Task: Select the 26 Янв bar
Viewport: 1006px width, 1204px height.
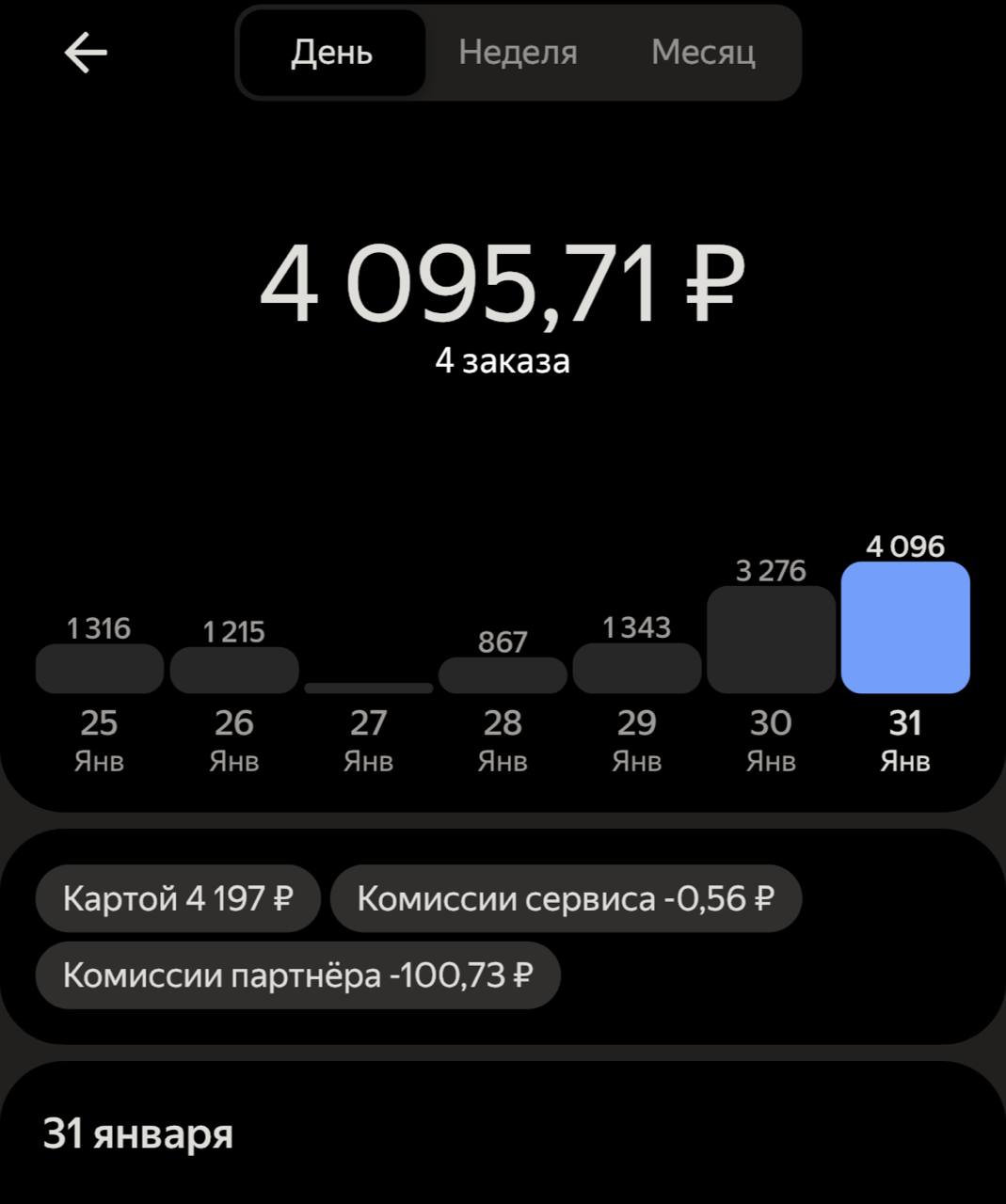Action: click(234, 669)
